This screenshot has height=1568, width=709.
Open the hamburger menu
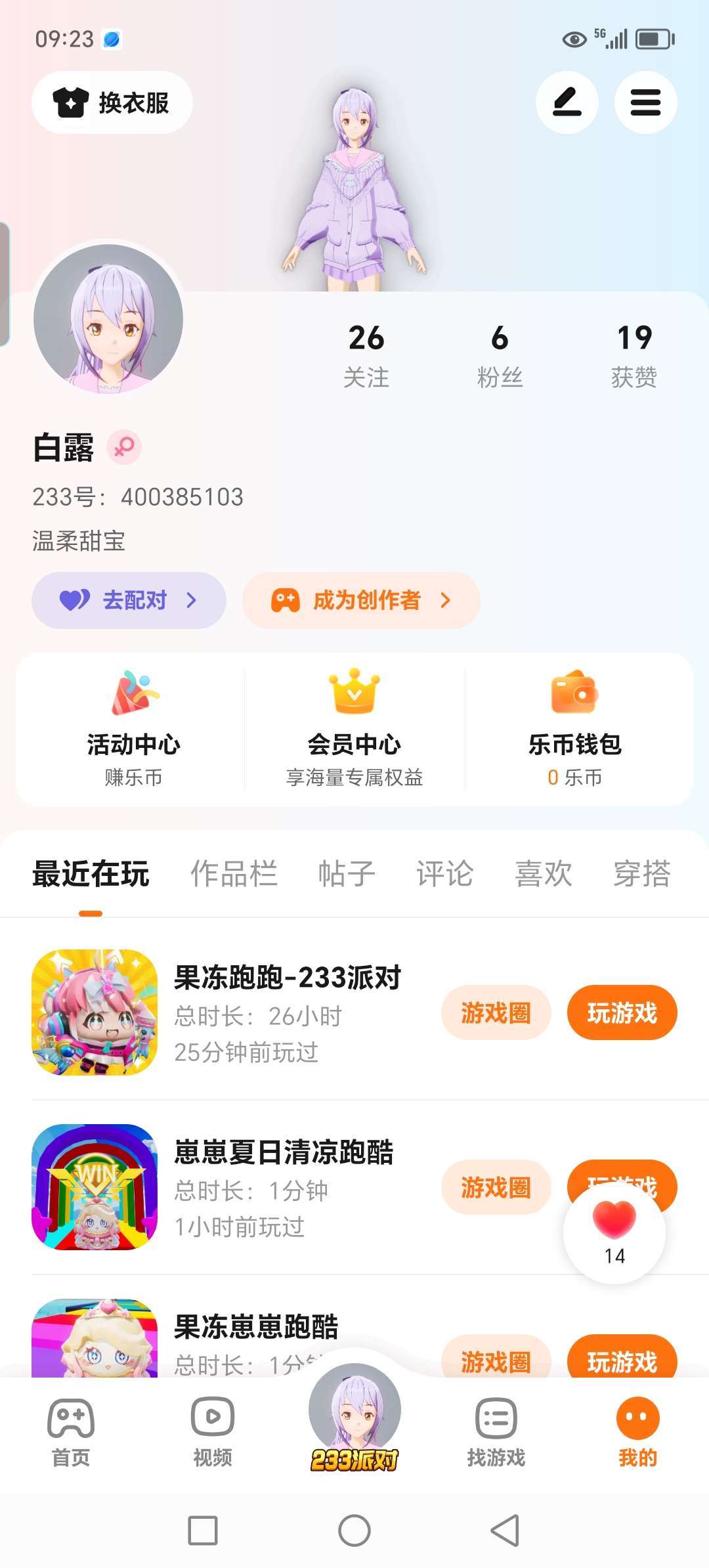click(645, 103)
